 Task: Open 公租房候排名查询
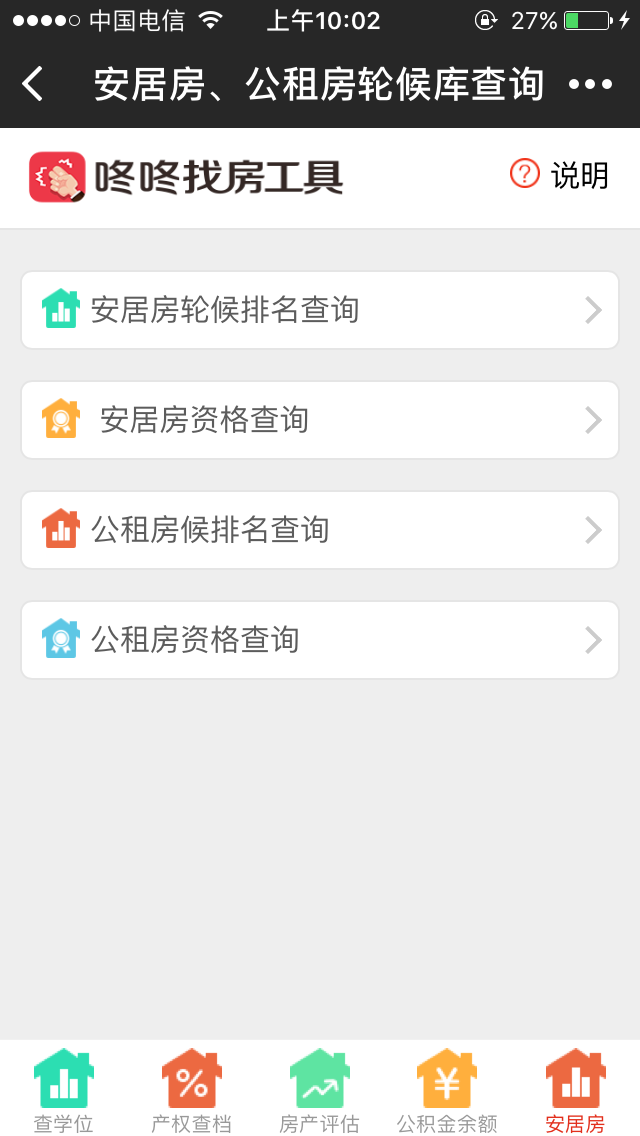pyautogui.click(x=320, y=530)
